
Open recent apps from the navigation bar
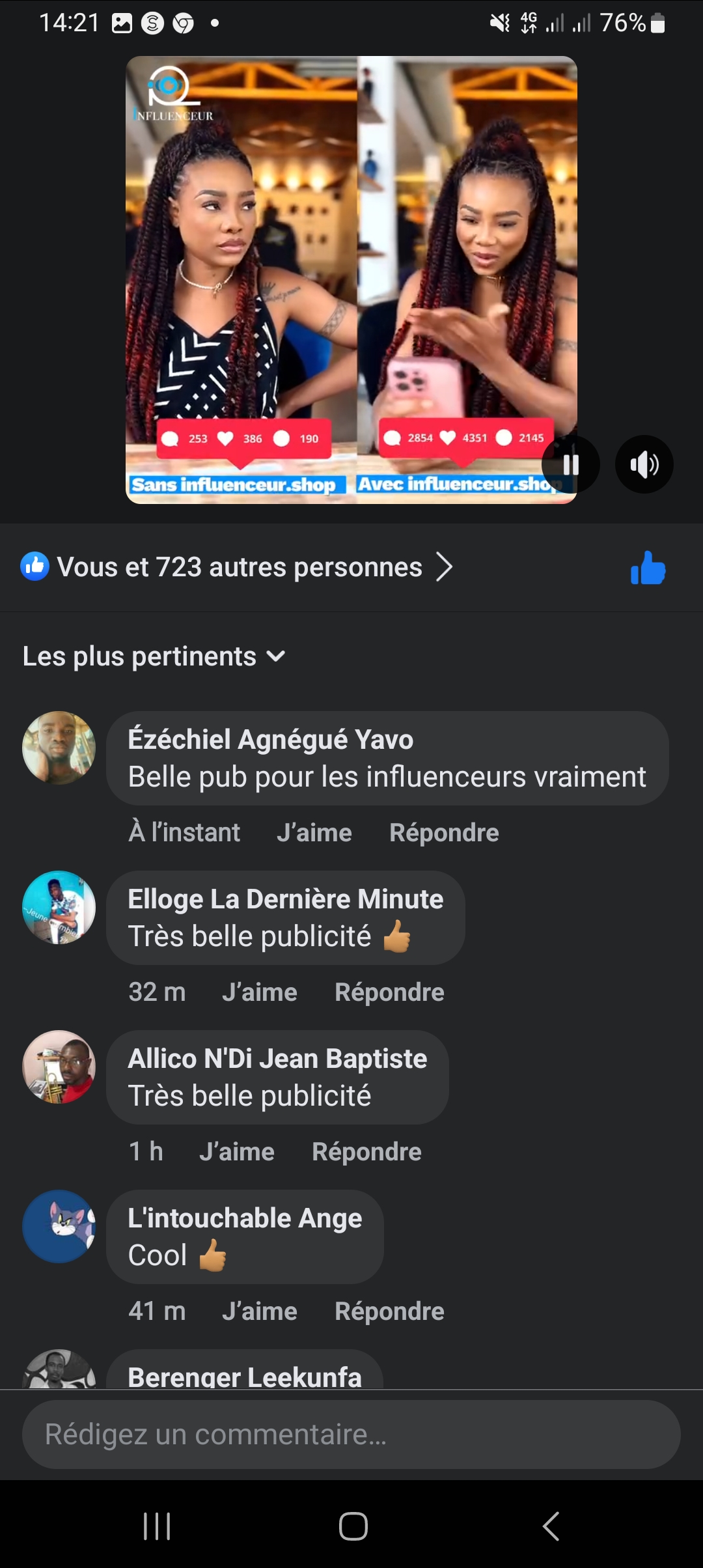pos(157,1526)
